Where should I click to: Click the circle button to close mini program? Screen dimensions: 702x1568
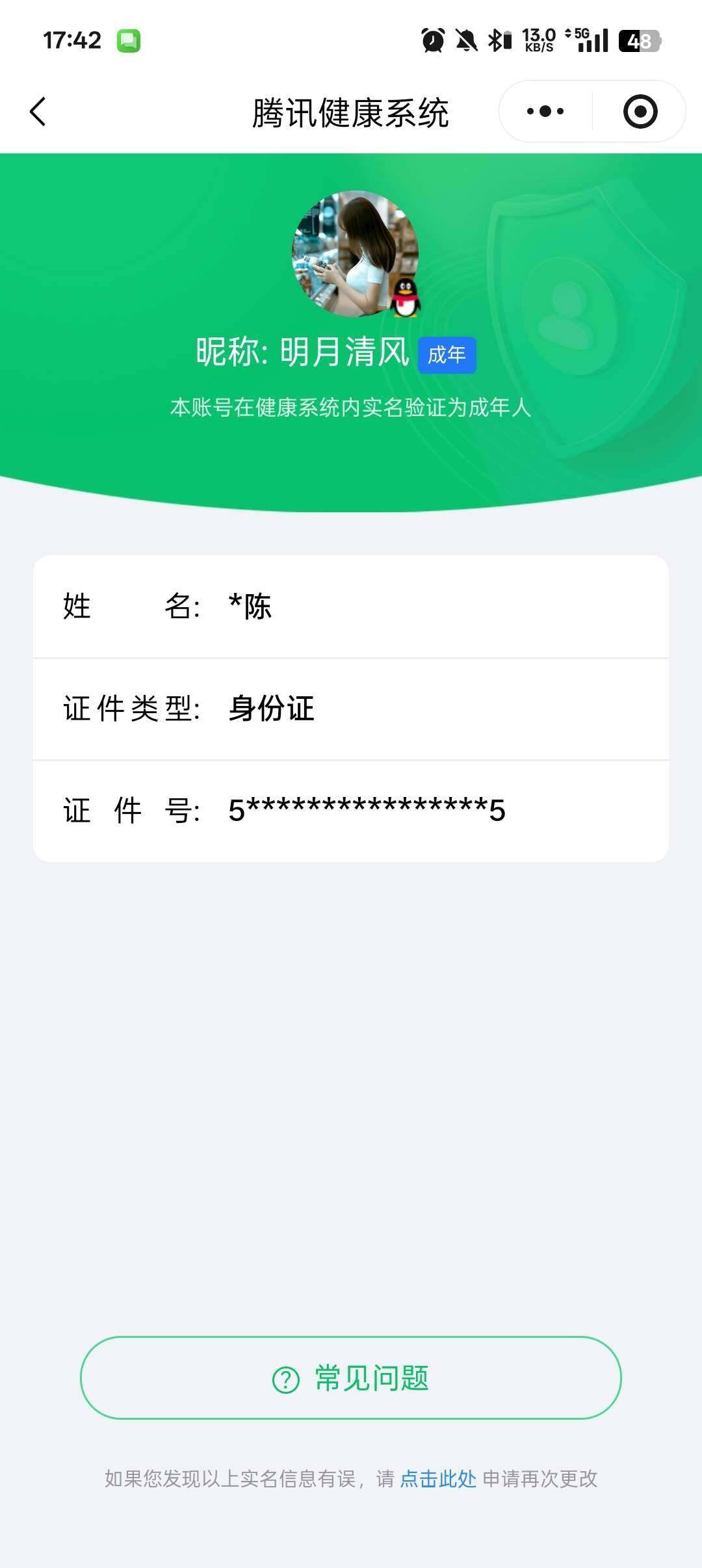coord(640,111)
